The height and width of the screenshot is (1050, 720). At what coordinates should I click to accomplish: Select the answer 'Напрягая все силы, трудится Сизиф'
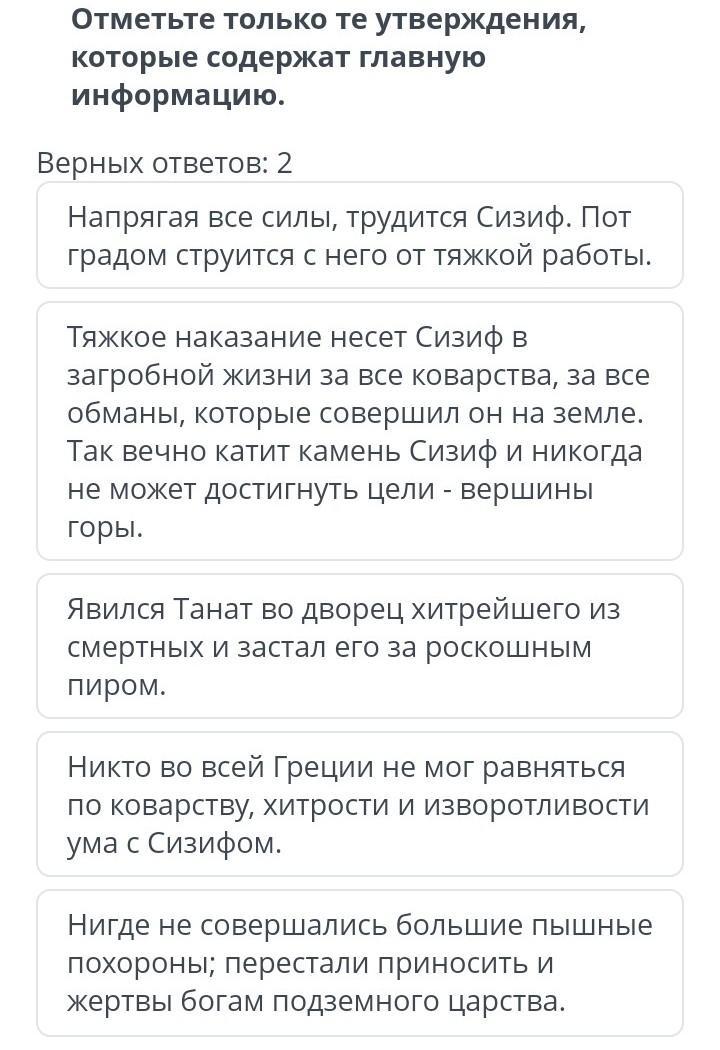click(360, 236)
